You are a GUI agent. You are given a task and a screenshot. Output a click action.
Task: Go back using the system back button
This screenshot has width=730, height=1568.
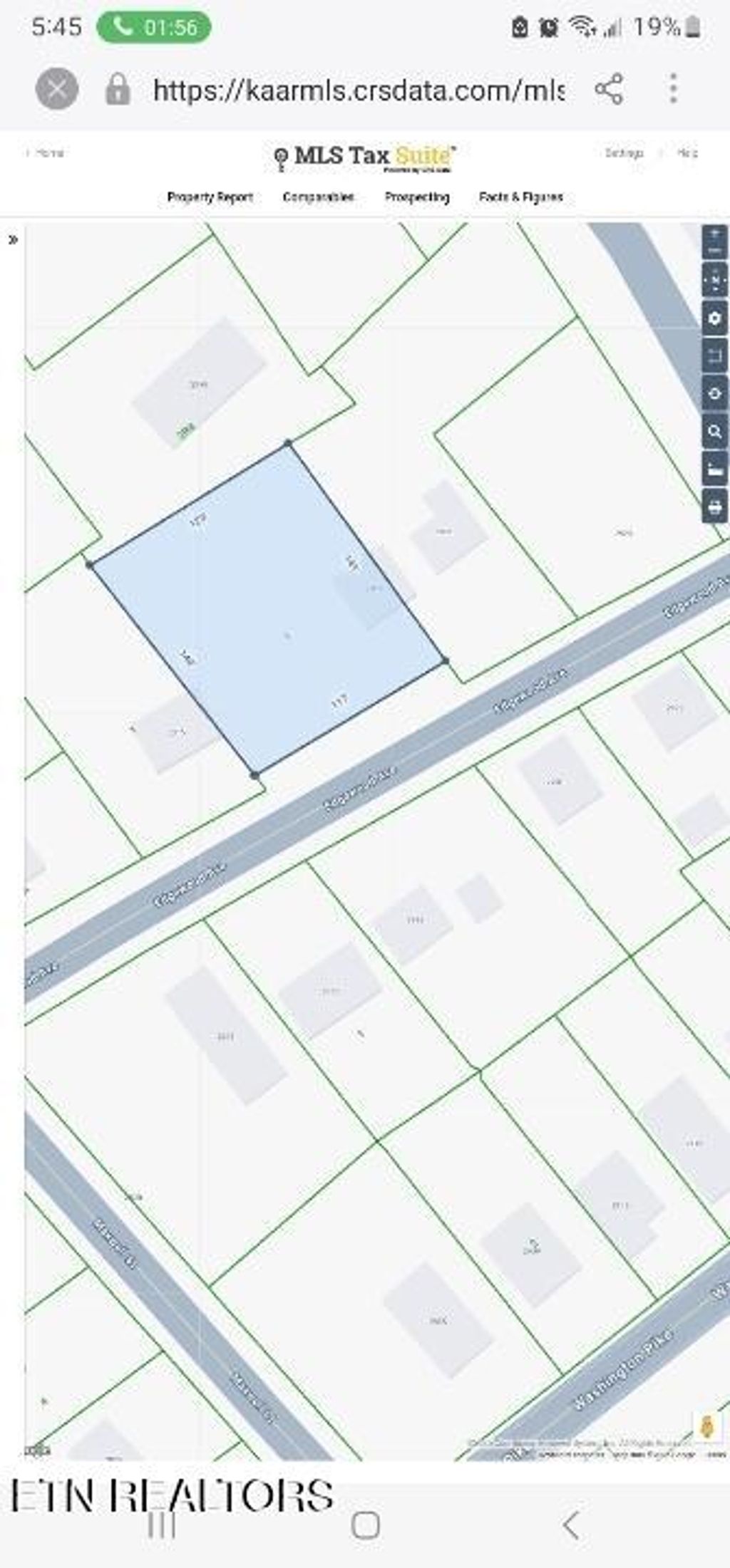click(x=570, y=1525)
